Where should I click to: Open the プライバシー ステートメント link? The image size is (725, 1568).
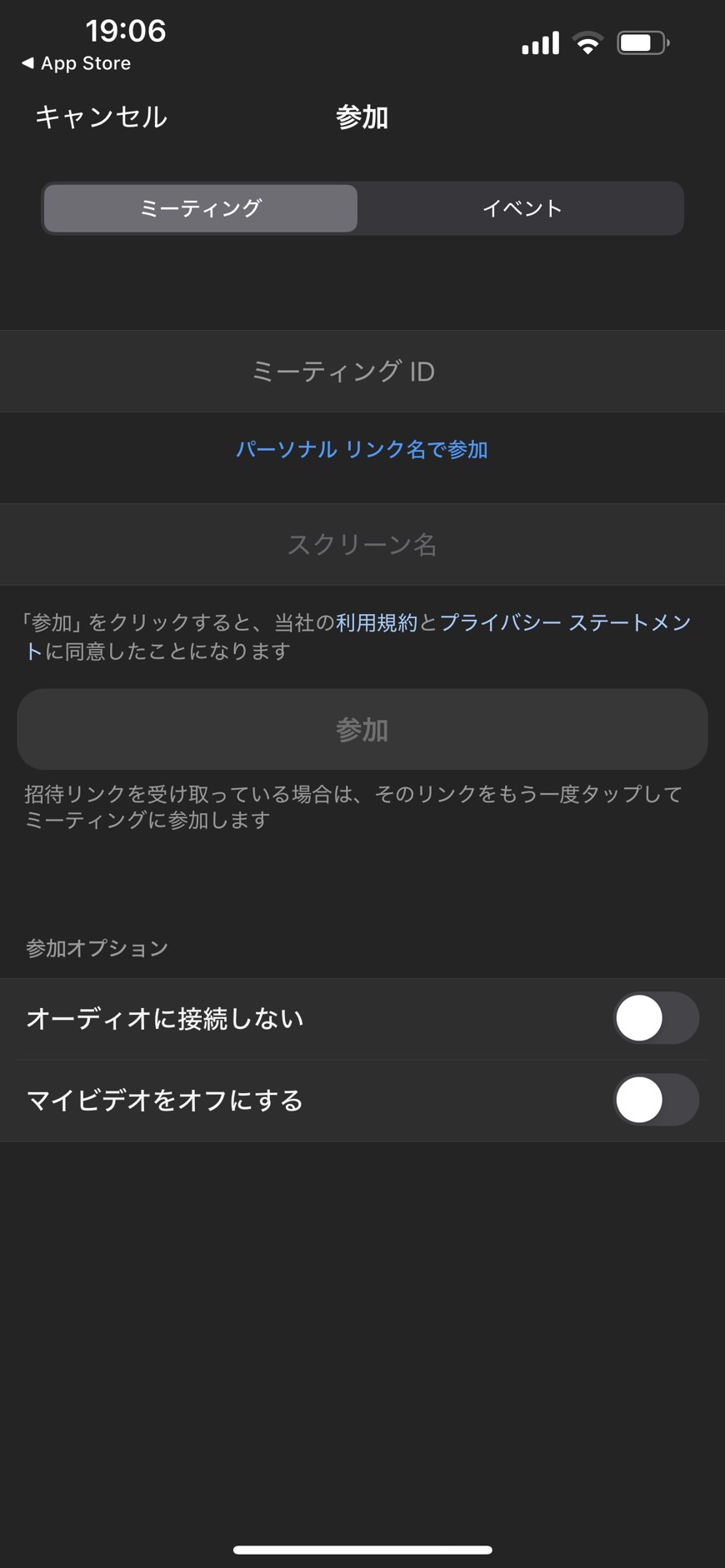click(564, 623)
